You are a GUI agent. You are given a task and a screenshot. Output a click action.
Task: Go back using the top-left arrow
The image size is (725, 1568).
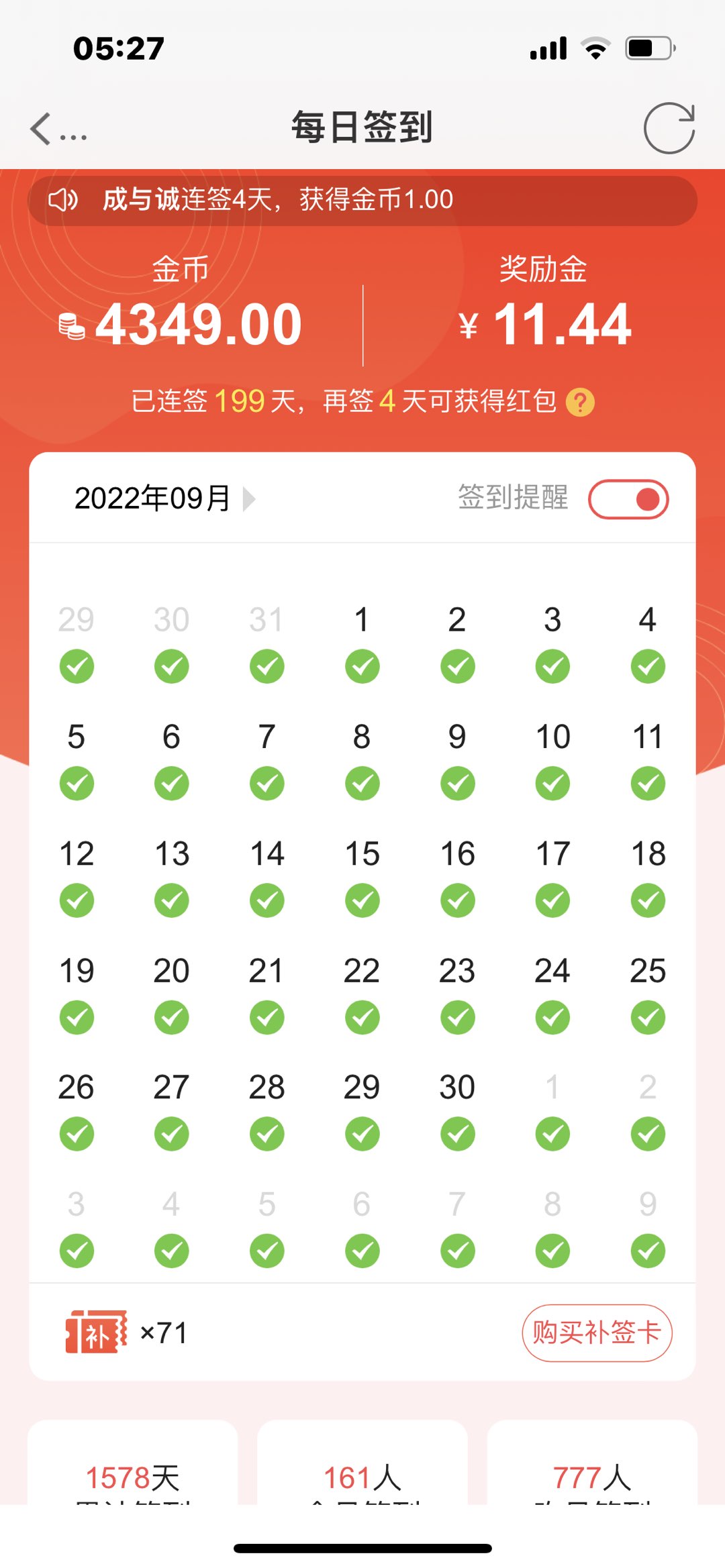(x=42, y=129)
